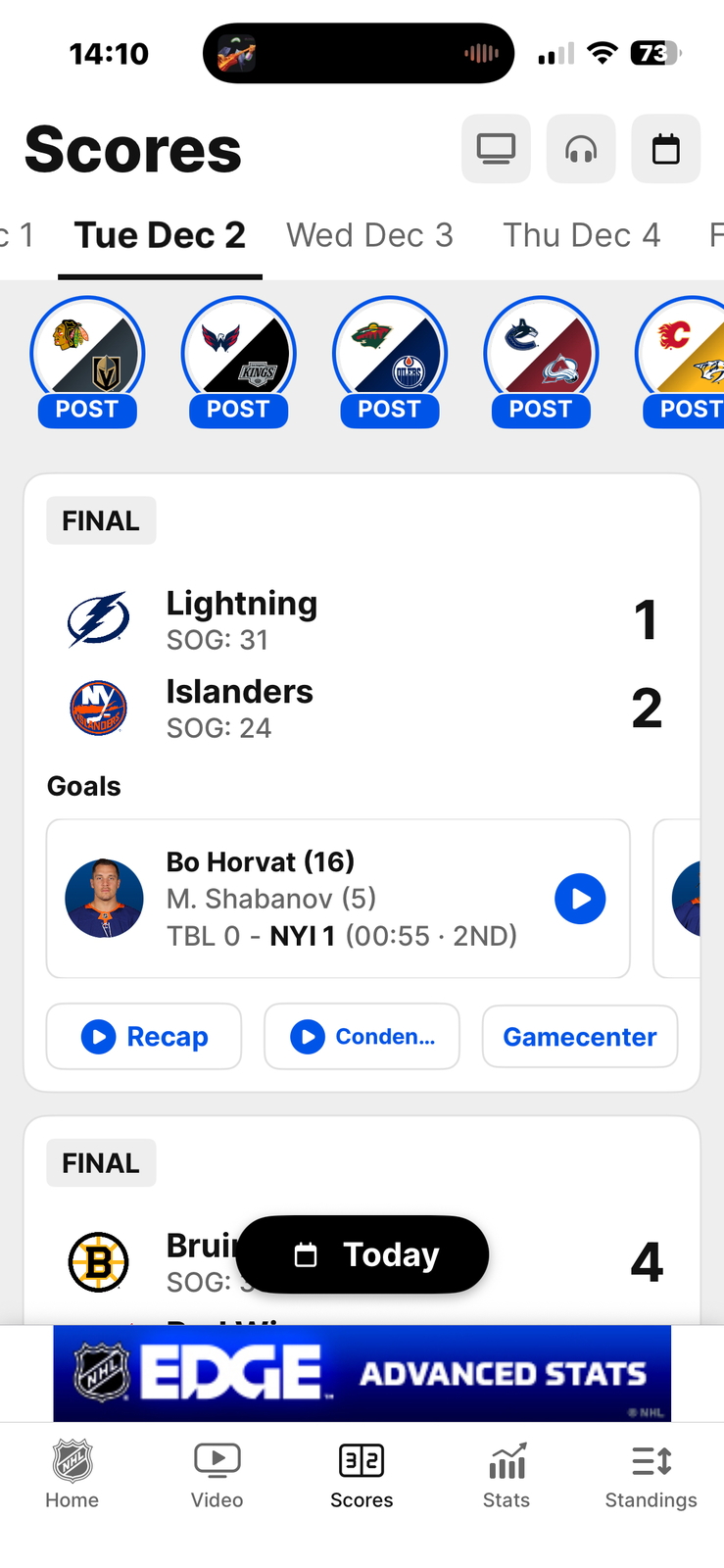Watch the Lightning–Islanders Recap

[x=144, y=1036]
